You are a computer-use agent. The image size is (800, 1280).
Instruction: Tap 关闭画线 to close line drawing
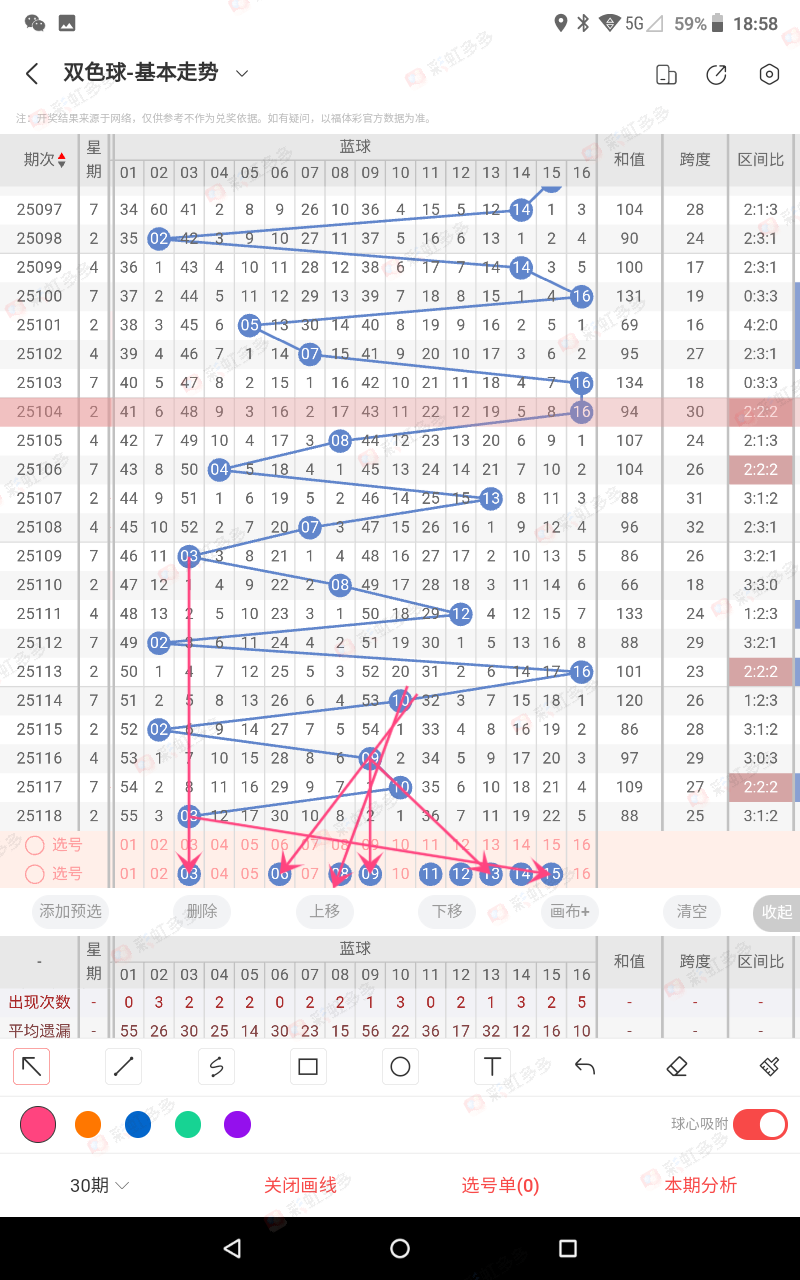click(300, 1185)
